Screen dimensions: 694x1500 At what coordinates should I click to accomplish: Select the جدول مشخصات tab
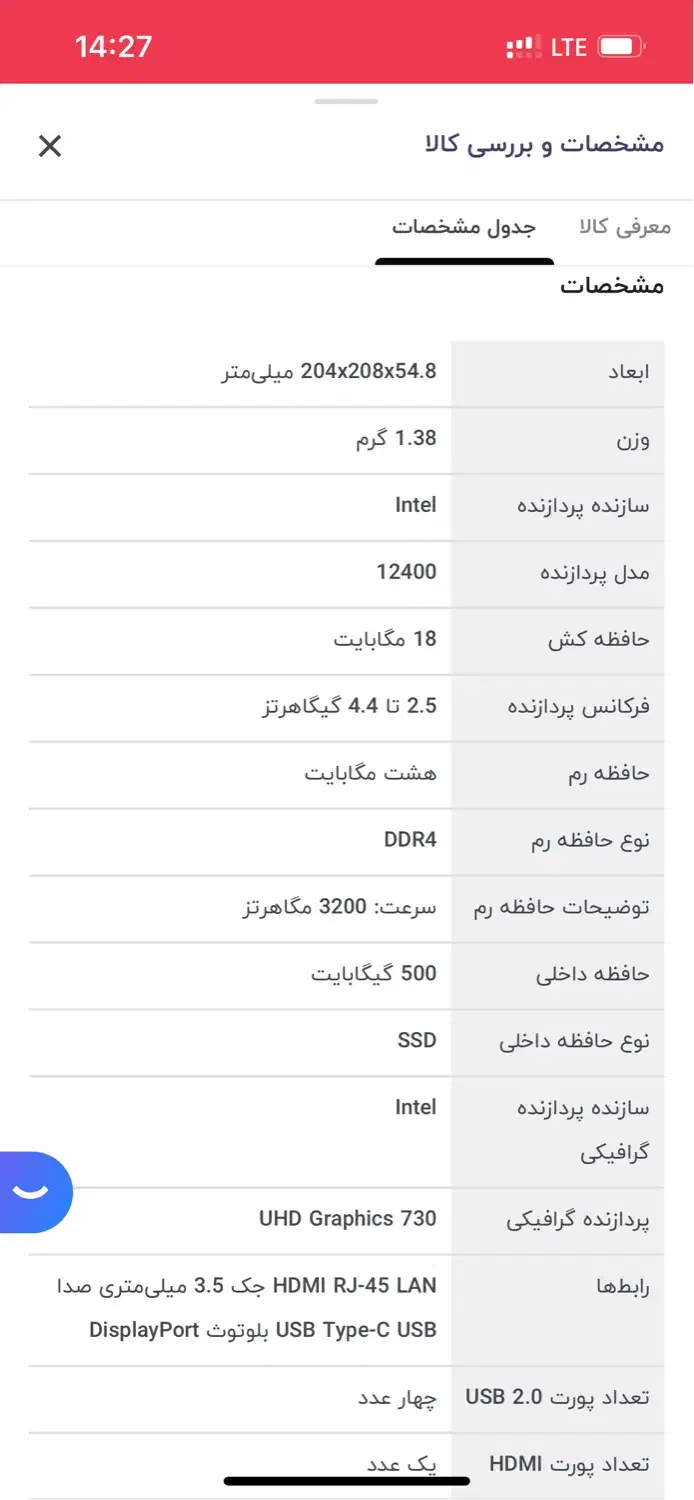tap(464, 227)
